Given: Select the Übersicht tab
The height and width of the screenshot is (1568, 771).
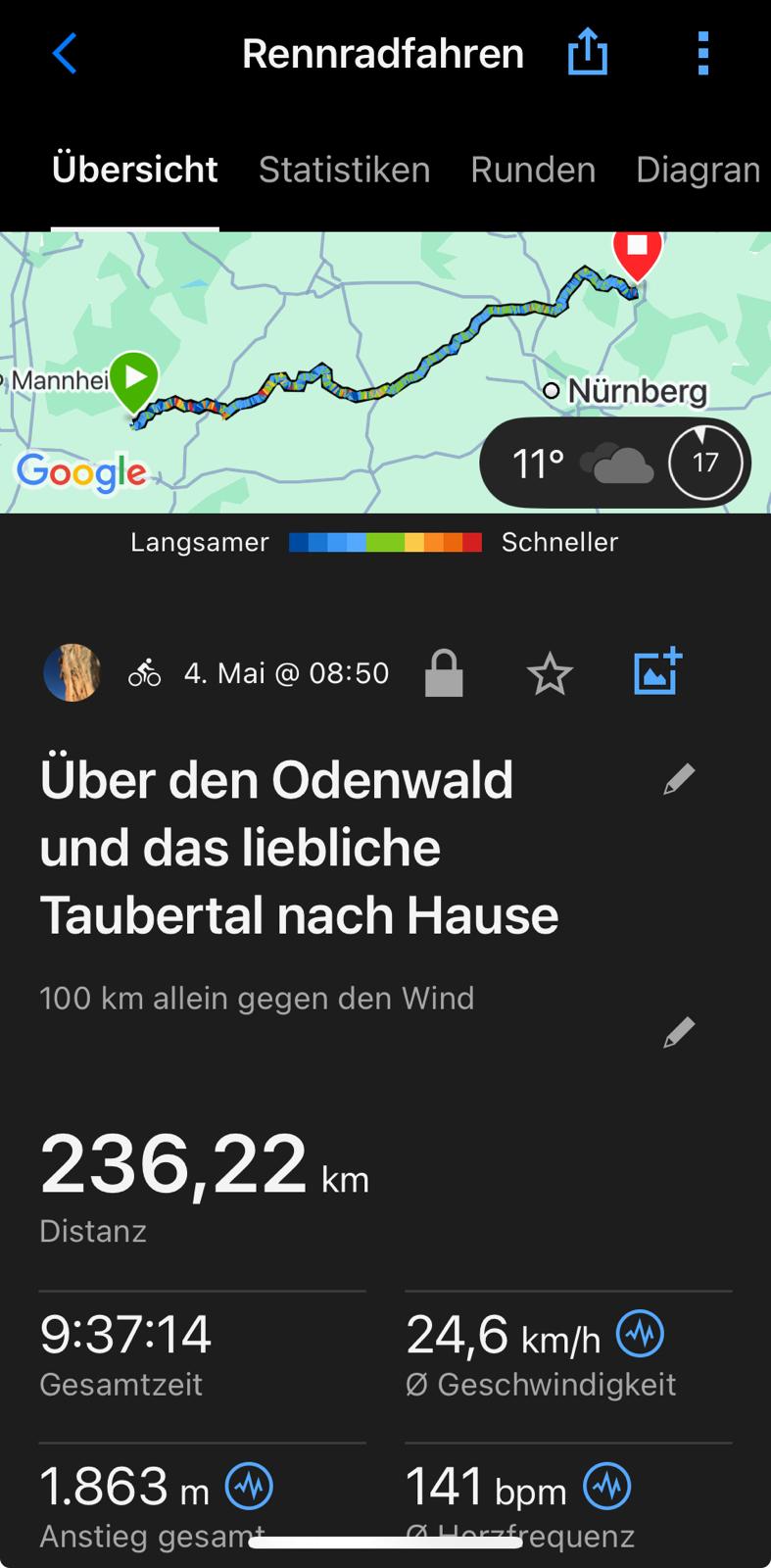Looking at the screenshot, I should (135, 170).
